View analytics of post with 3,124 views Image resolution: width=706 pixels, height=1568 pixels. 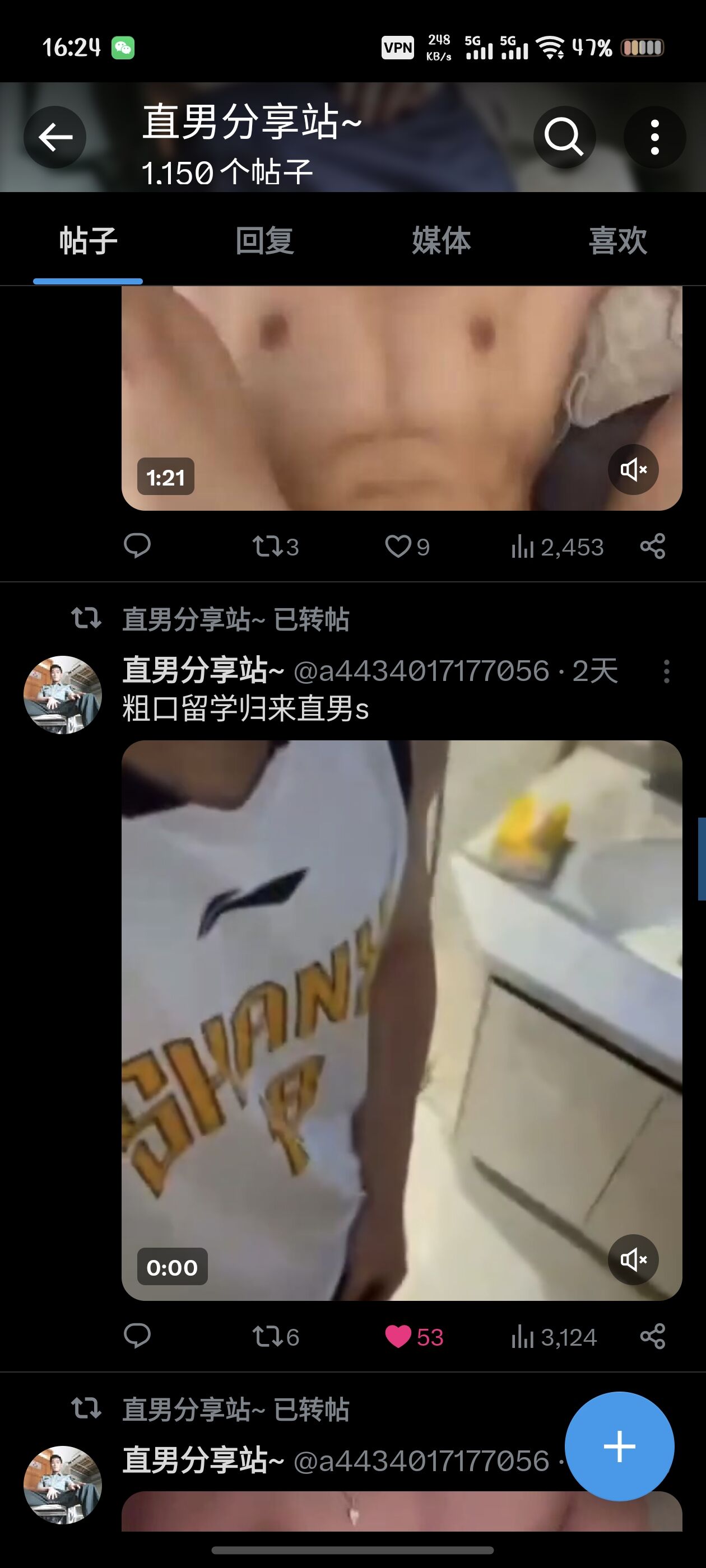pos(554,1336)
